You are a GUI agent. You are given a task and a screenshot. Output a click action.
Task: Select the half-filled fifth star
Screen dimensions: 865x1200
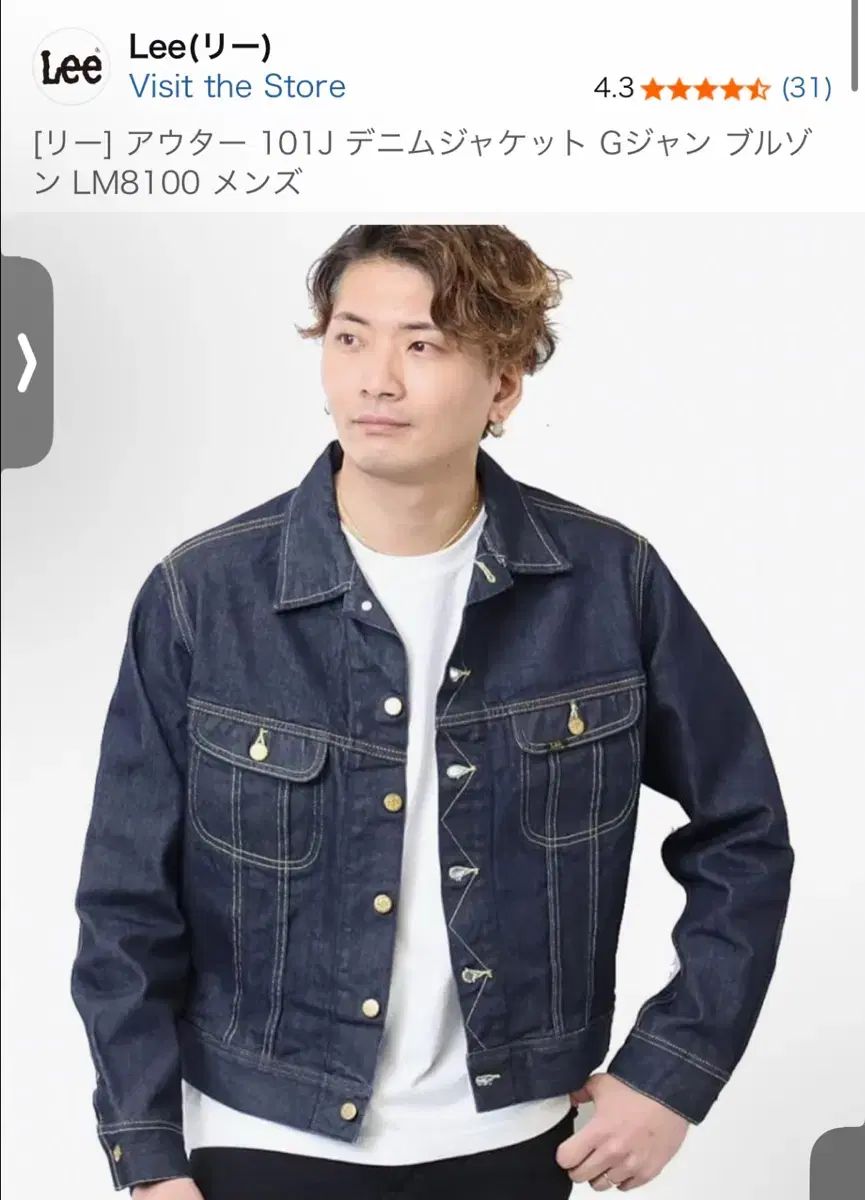point(759,89)
